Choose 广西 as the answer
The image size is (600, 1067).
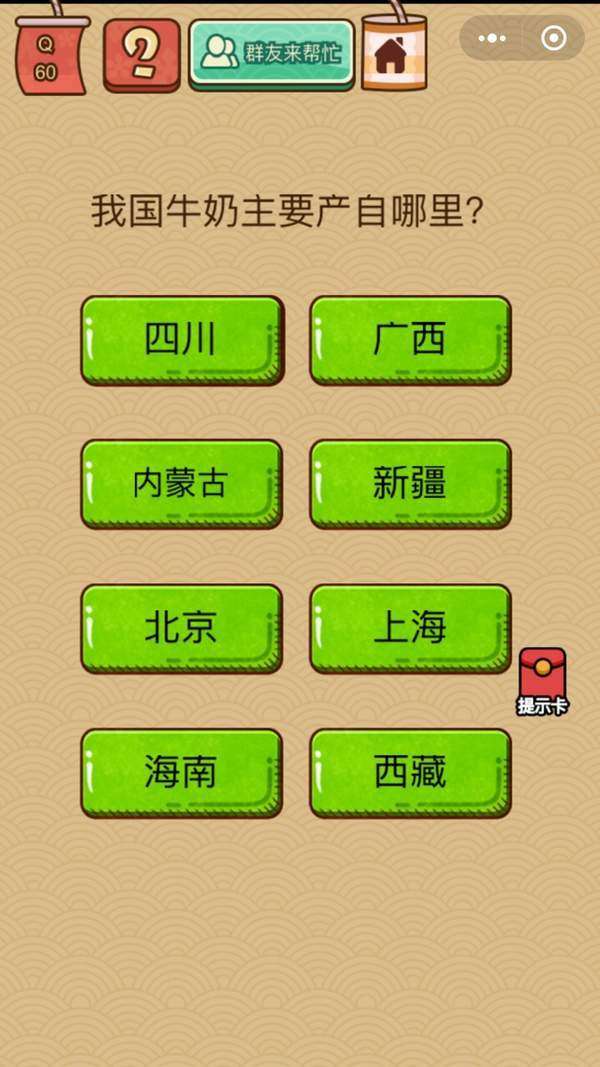click(x=410, y=340)
